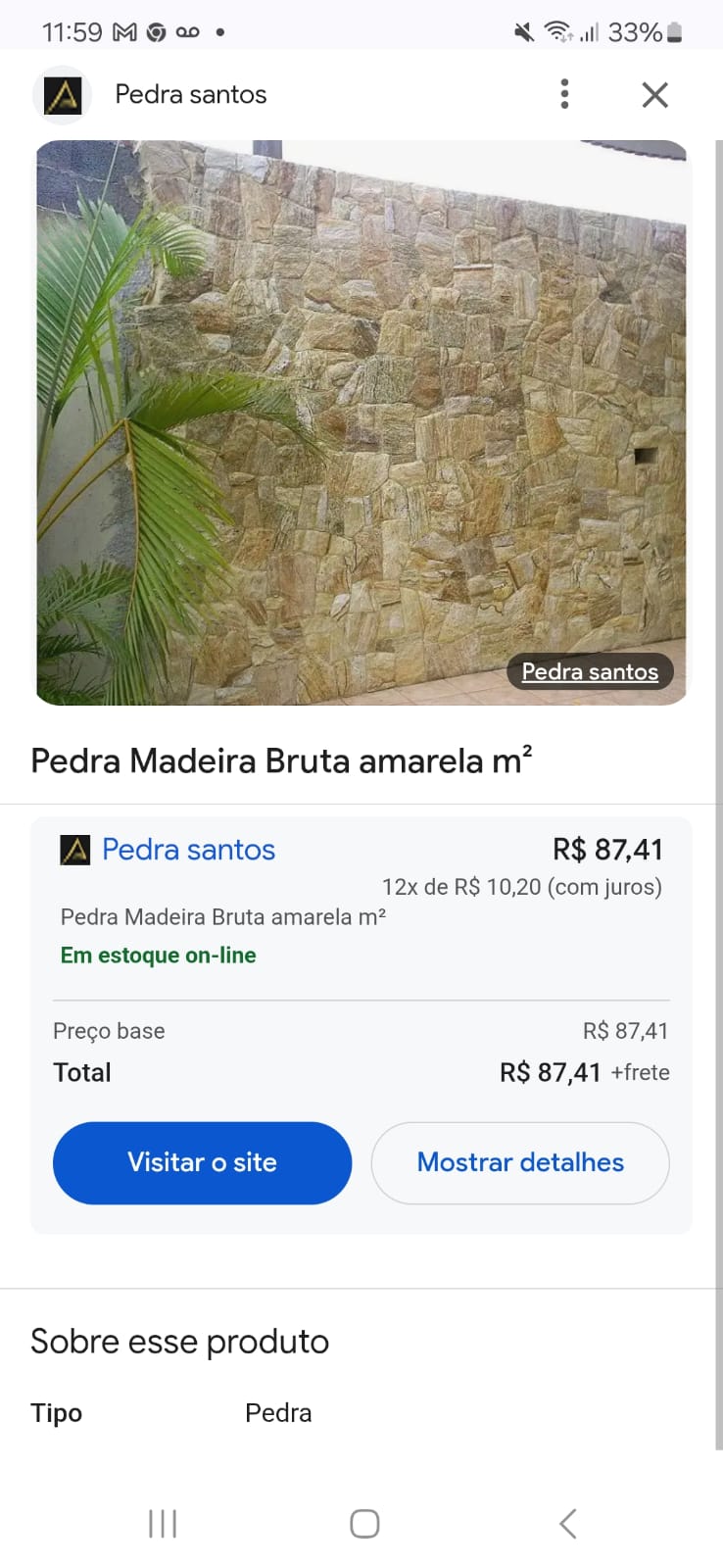Tap the Pedra santos store logo in header

[x=62, y=94]
